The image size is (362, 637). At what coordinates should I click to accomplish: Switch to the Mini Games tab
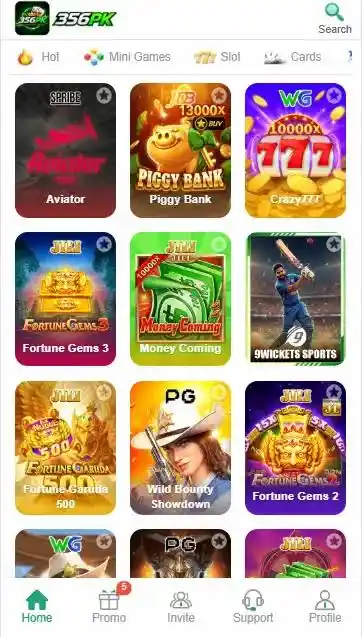(x=127, y=57)
